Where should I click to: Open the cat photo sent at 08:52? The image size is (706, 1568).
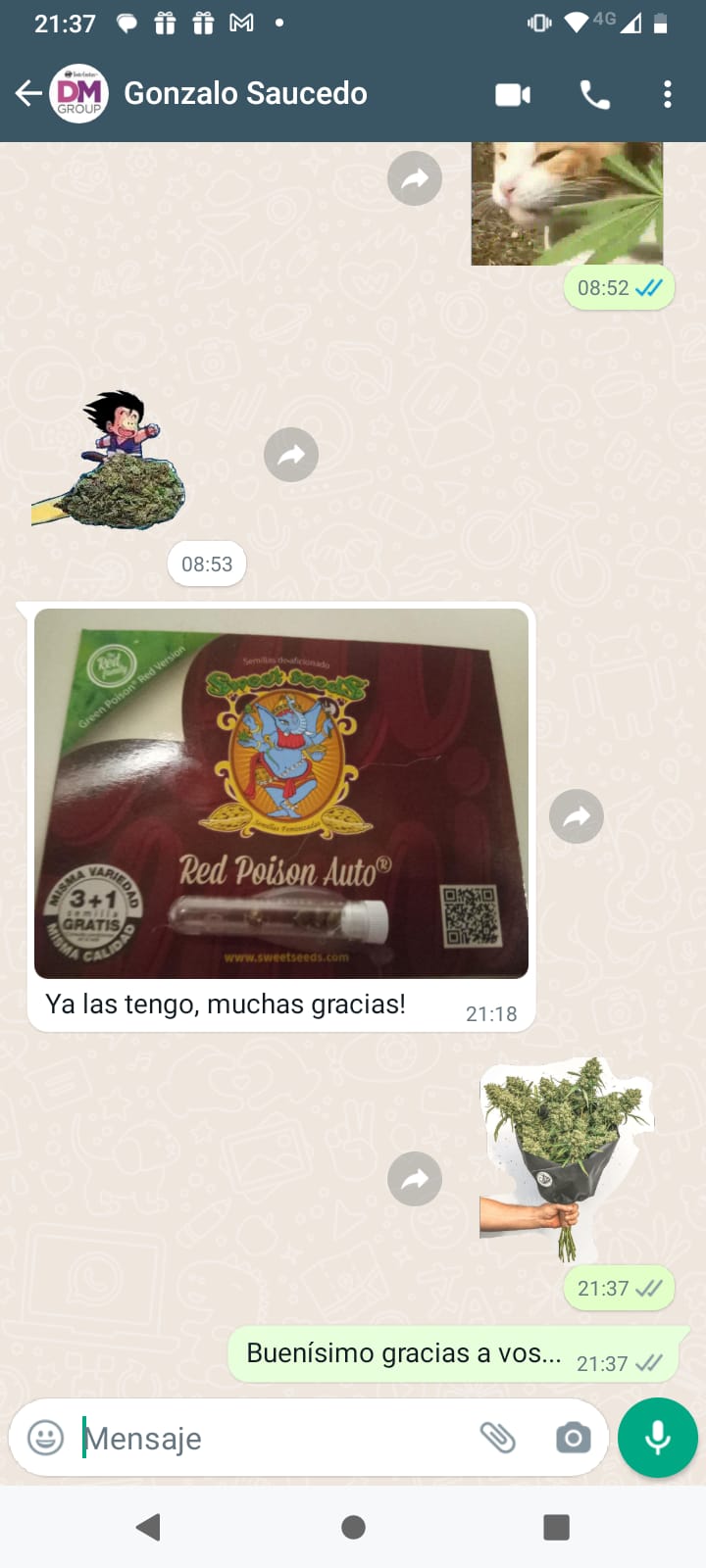567,204
